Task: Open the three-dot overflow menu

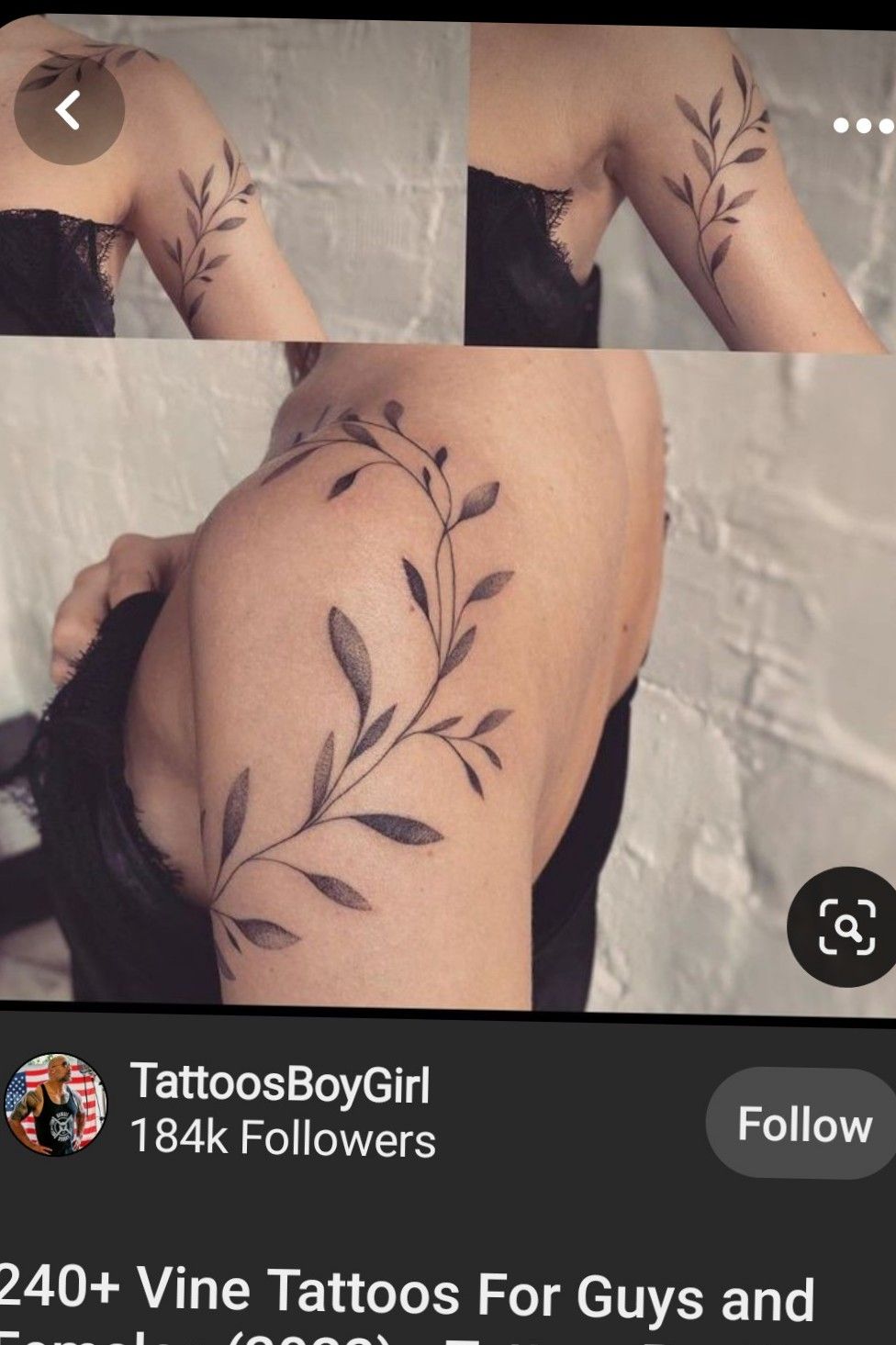Action: coord(863,126)
